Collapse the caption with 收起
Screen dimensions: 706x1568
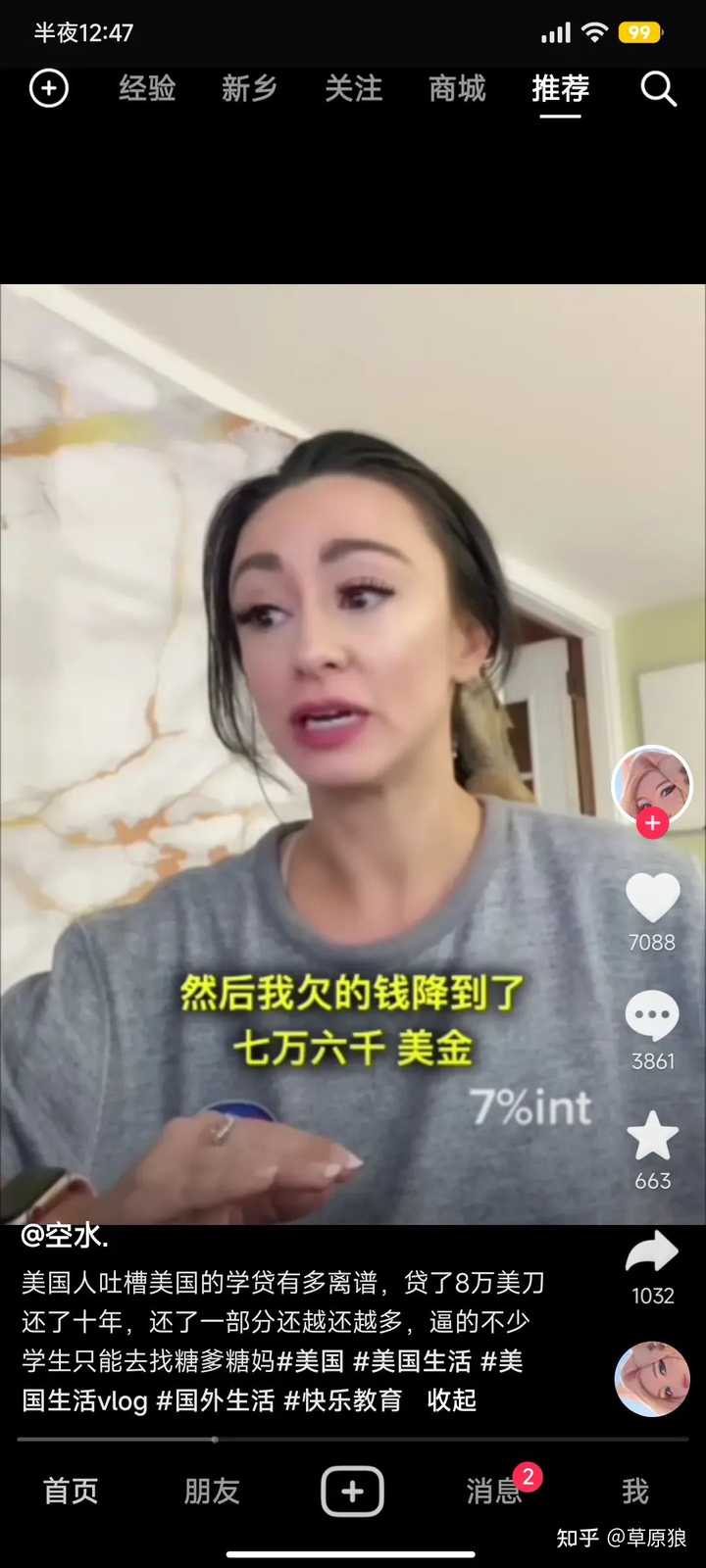tap(452, 1400)
